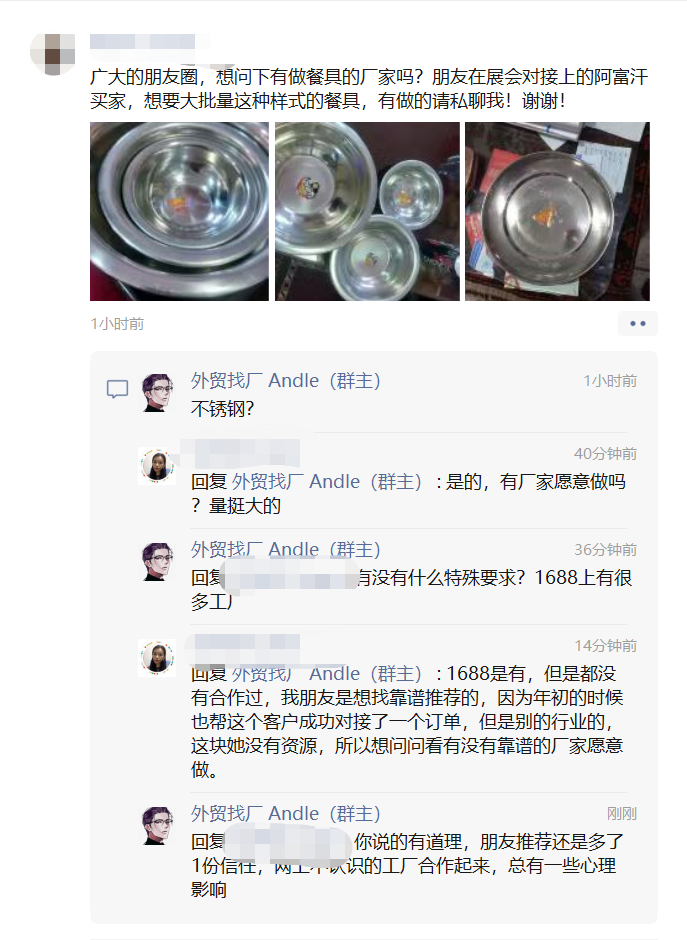
Task: Open the first bowl photo in the post
Action: pyautogui.click(x=179, y=211)
